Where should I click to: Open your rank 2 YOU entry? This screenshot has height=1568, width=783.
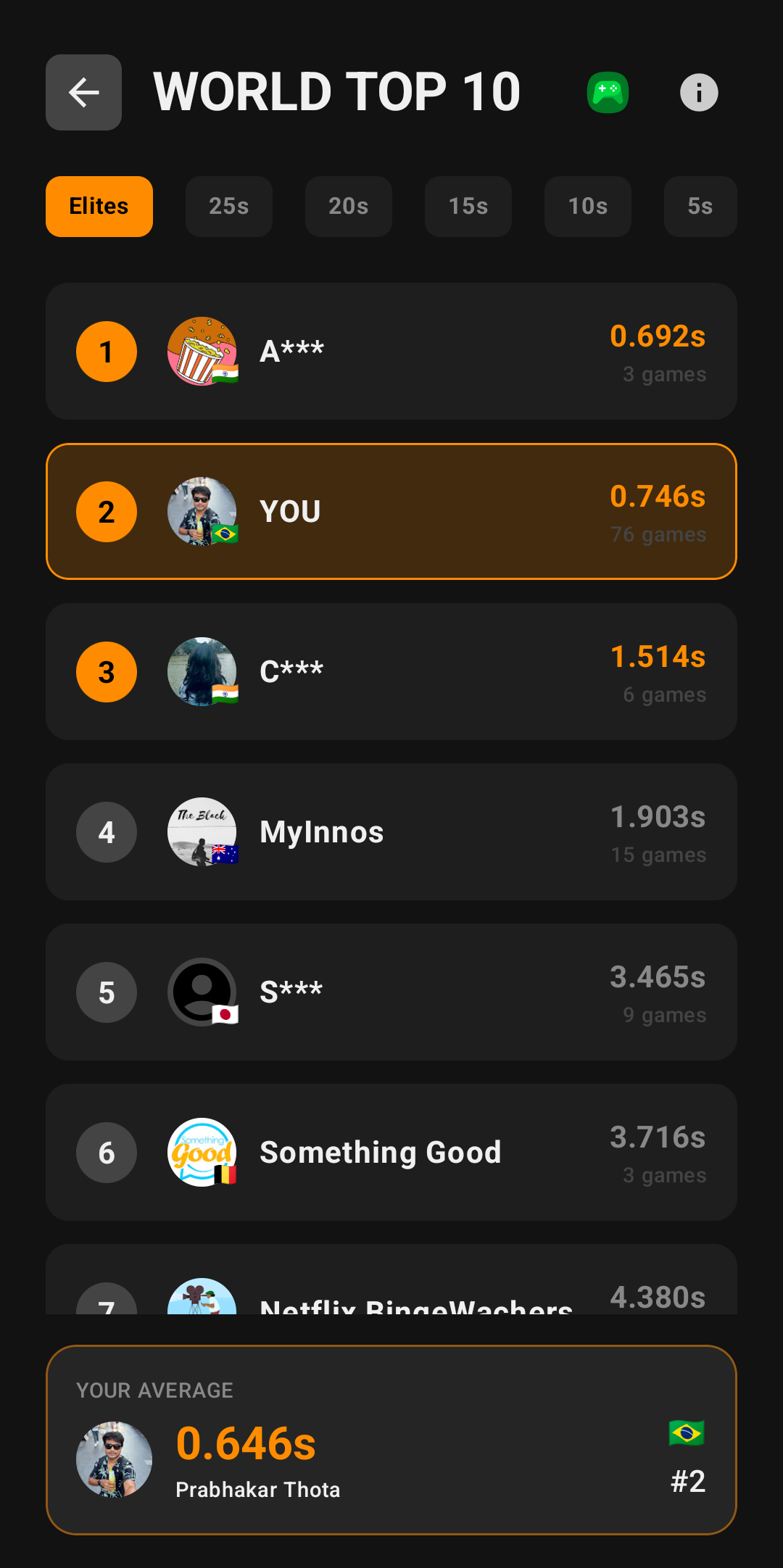[x=391, y=512]
